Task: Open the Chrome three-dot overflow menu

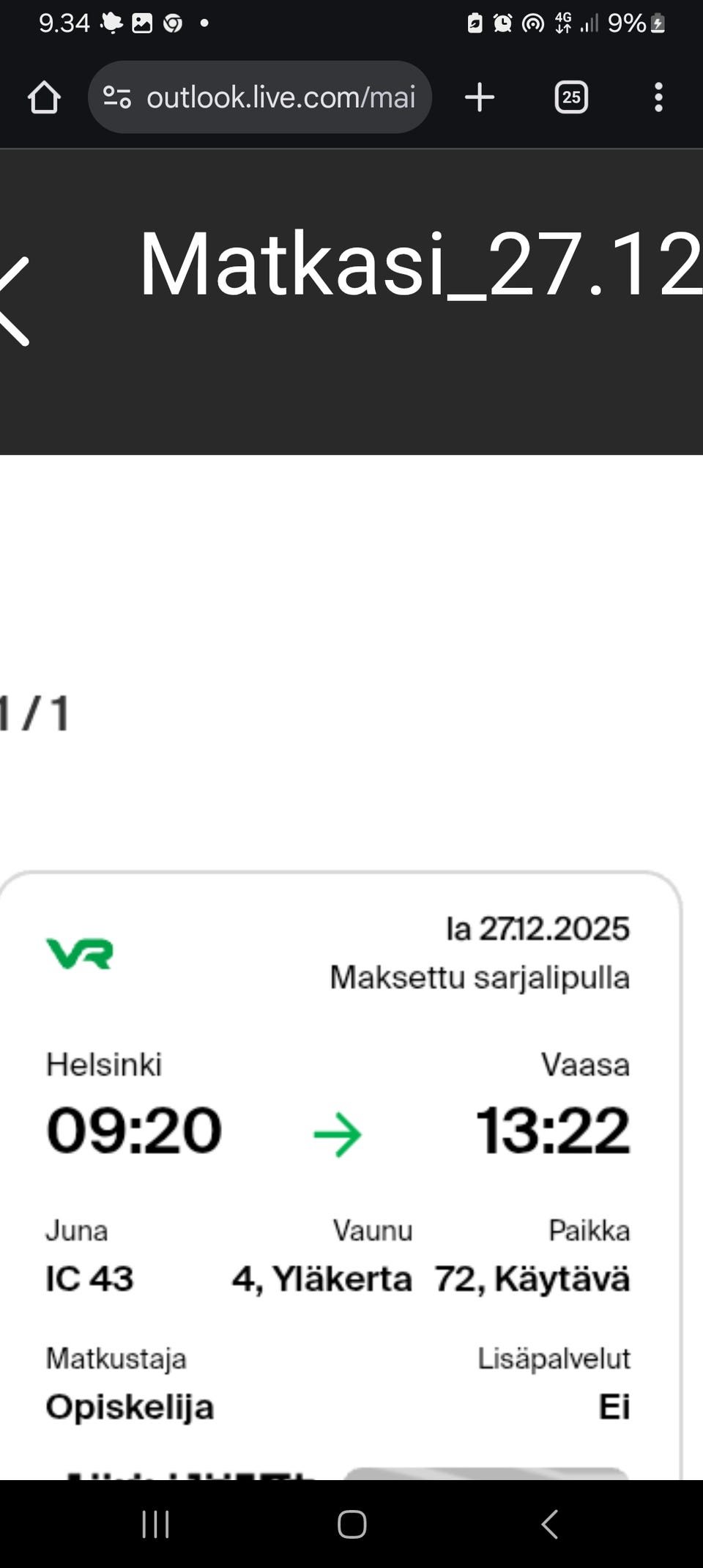Action: point(658,97)
